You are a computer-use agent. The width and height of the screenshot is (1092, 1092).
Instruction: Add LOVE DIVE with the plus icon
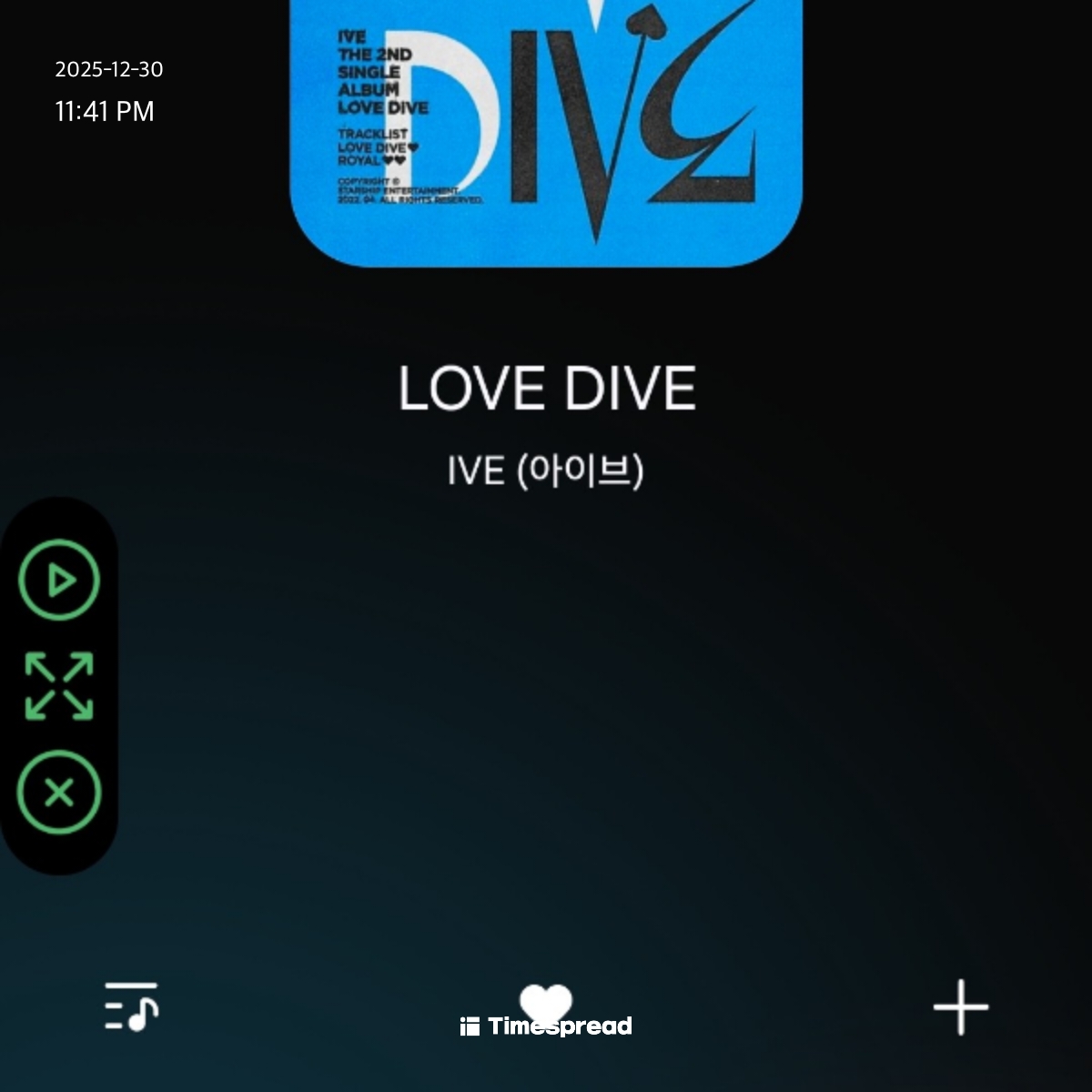pos(961,1007)
